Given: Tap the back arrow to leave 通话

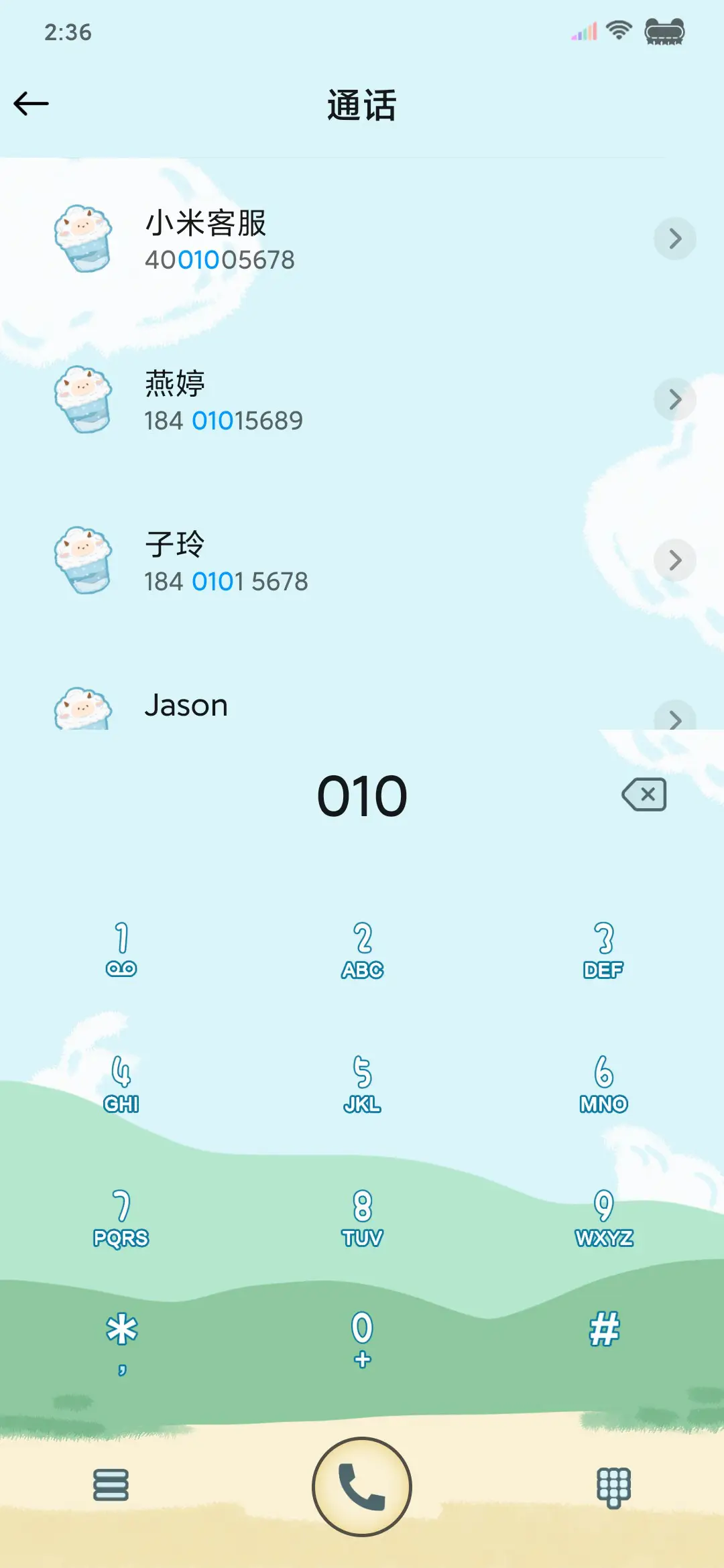Looking at the screenshot, I should pos(32,103).
